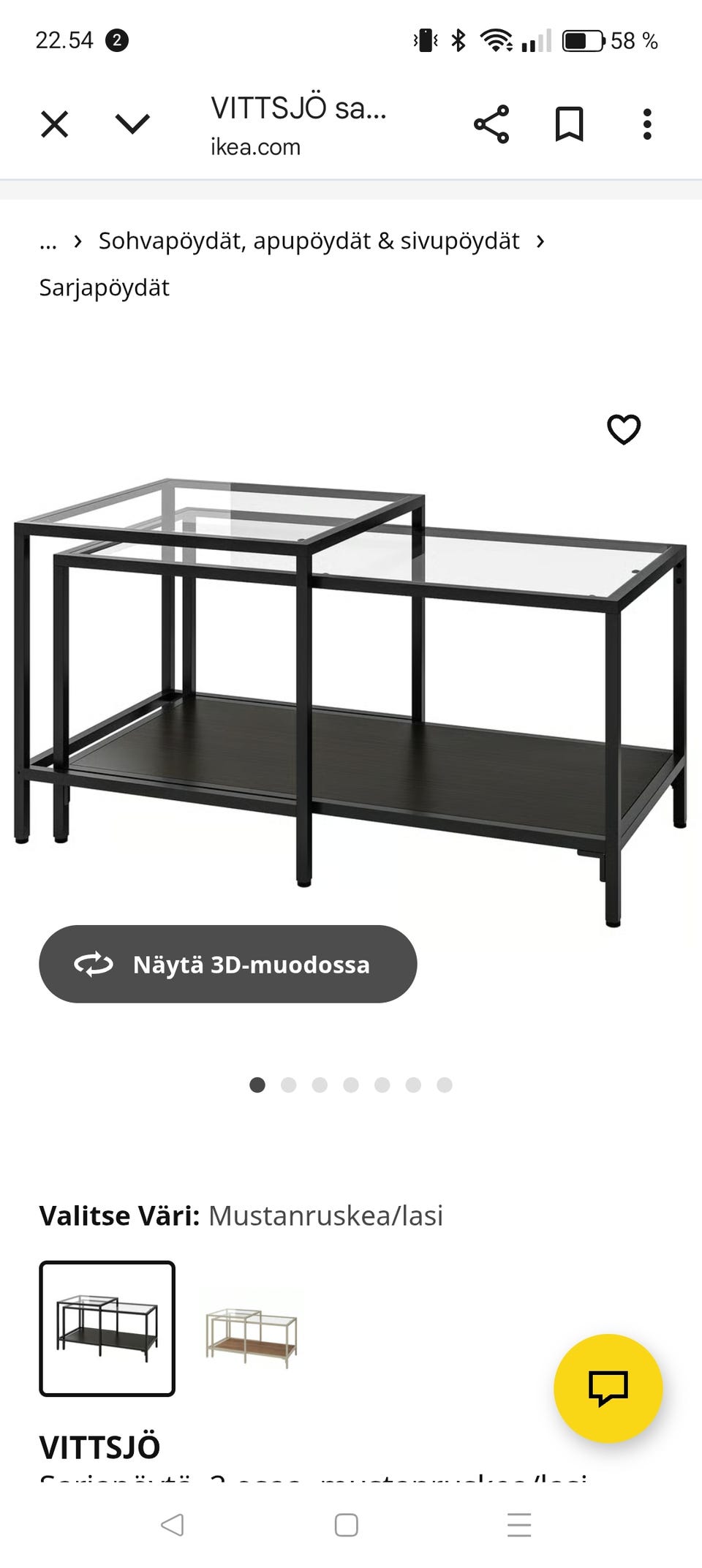Expand the collapsed breadcrumb ellipsis
Screen dimensions: 702x1568
coord(48,242)
